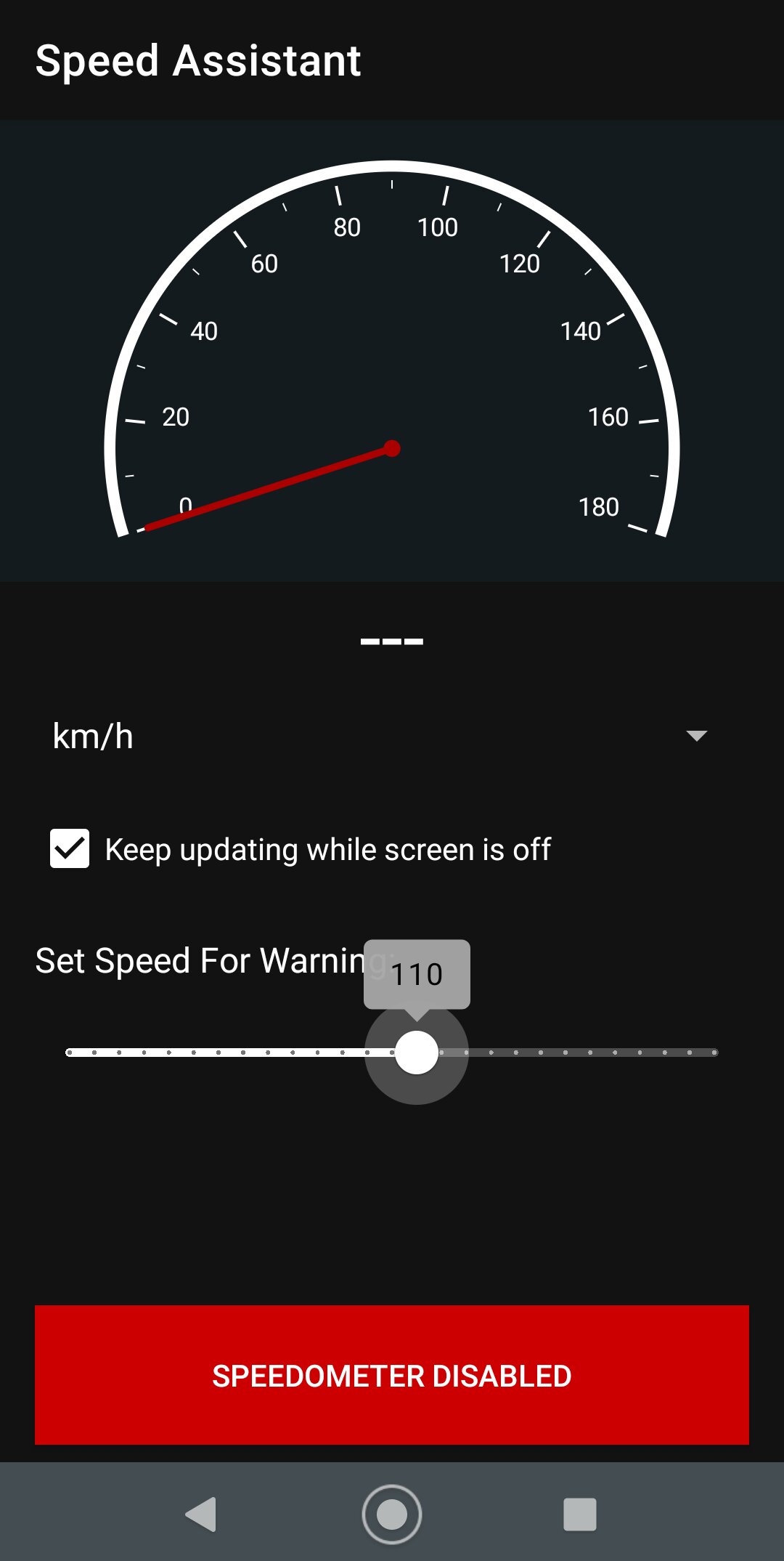The image size is (784, 1561).
Task: Tap the Speedometer Disabled button
Action: (392, 1375)
